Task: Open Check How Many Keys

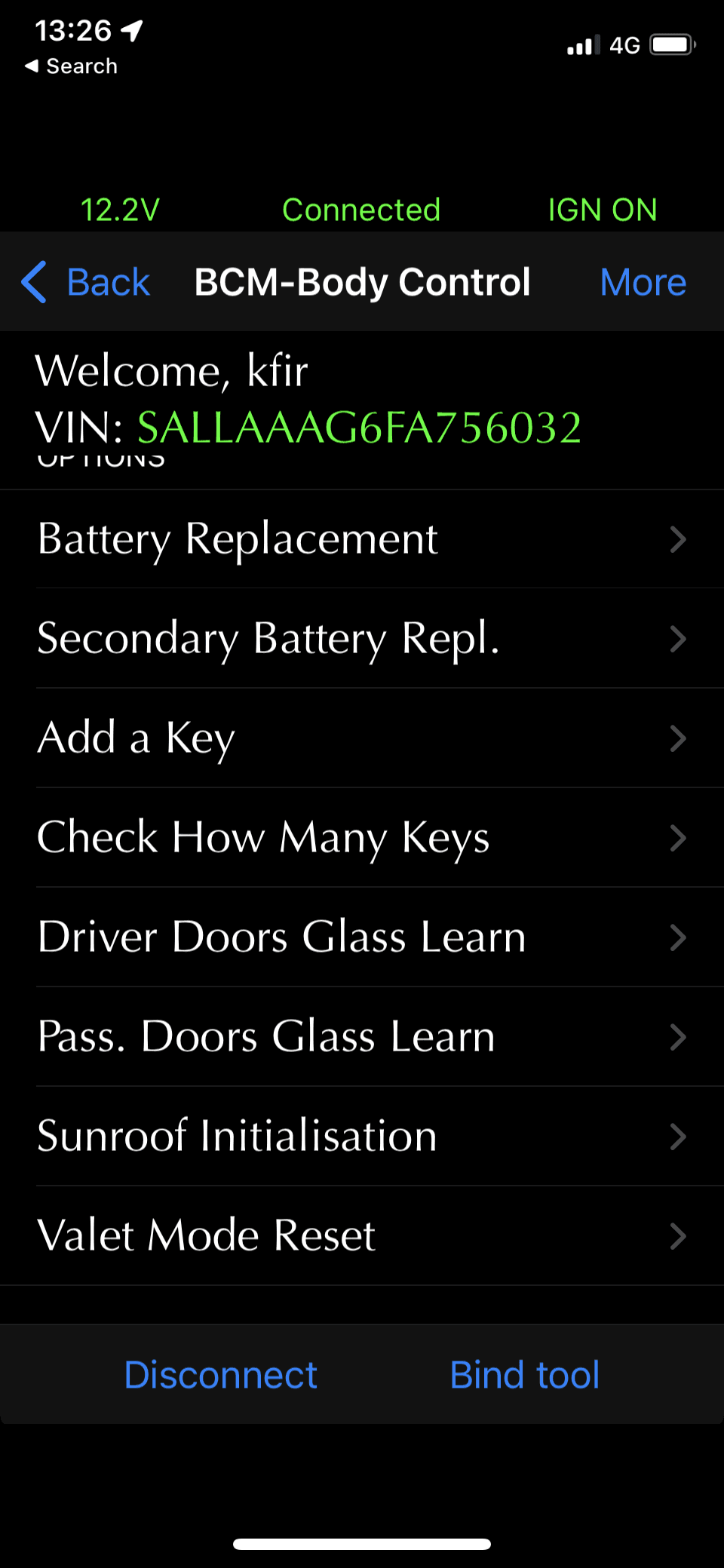Action: point(362,838)
